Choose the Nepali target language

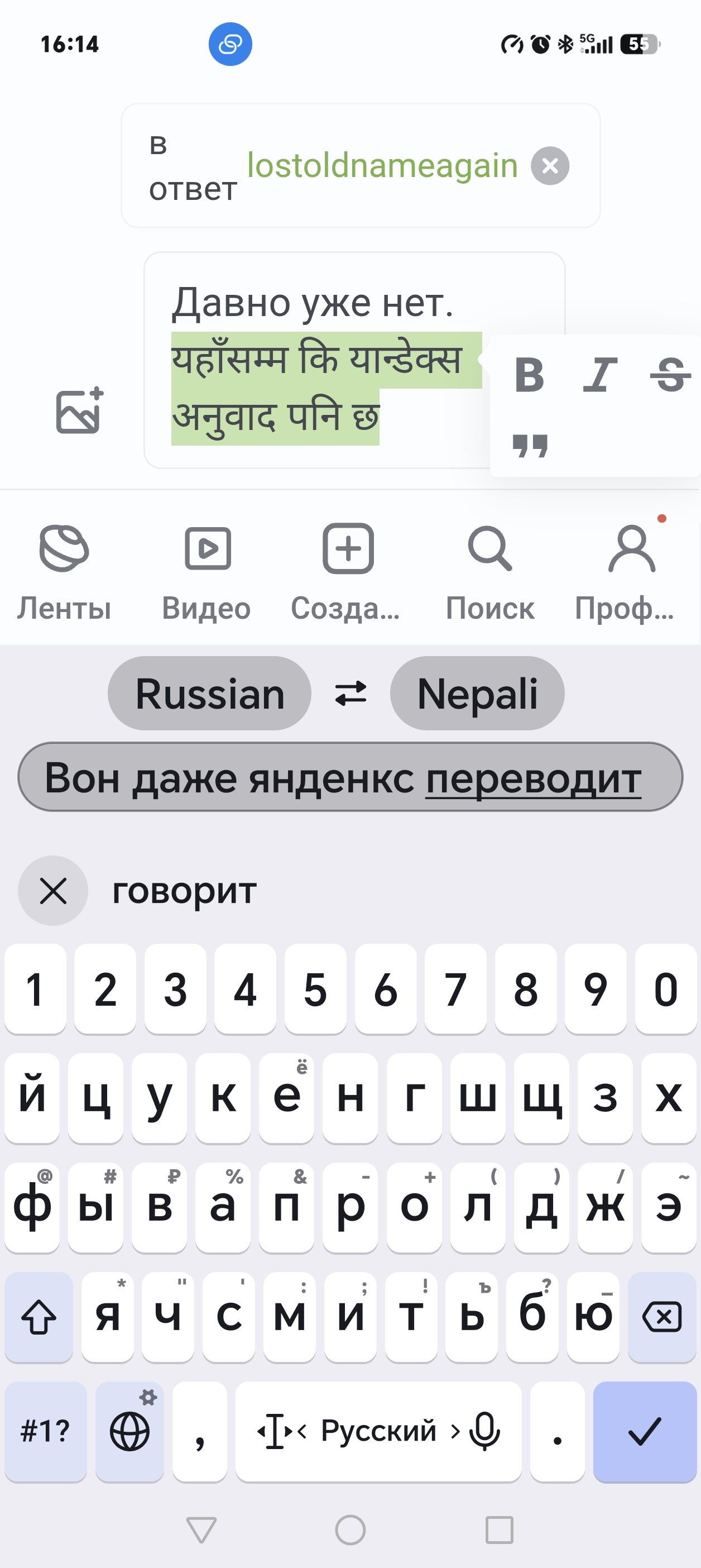[x=477, y=694]
